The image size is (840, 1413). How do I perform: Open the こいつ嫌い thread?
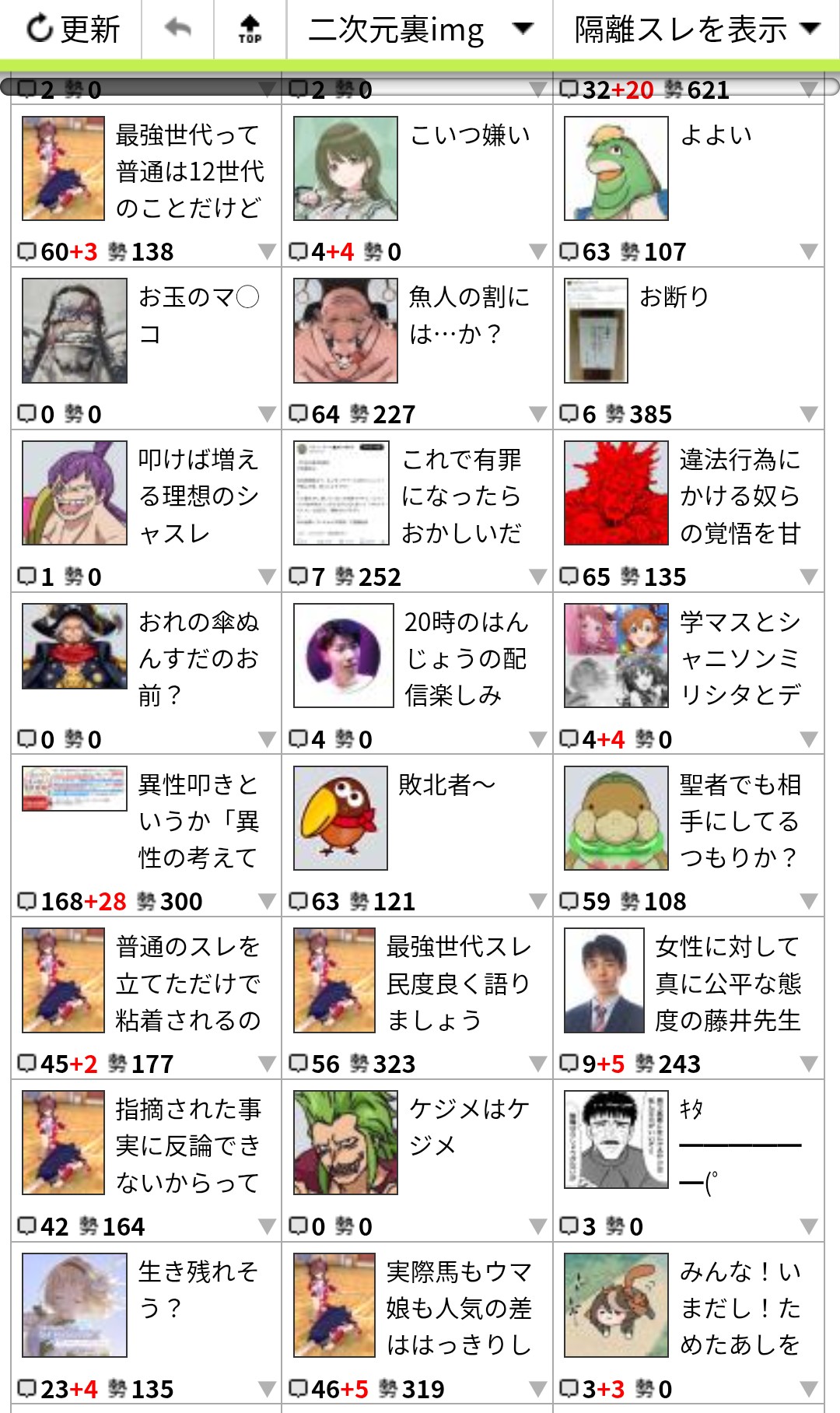(x=470, y=135)
